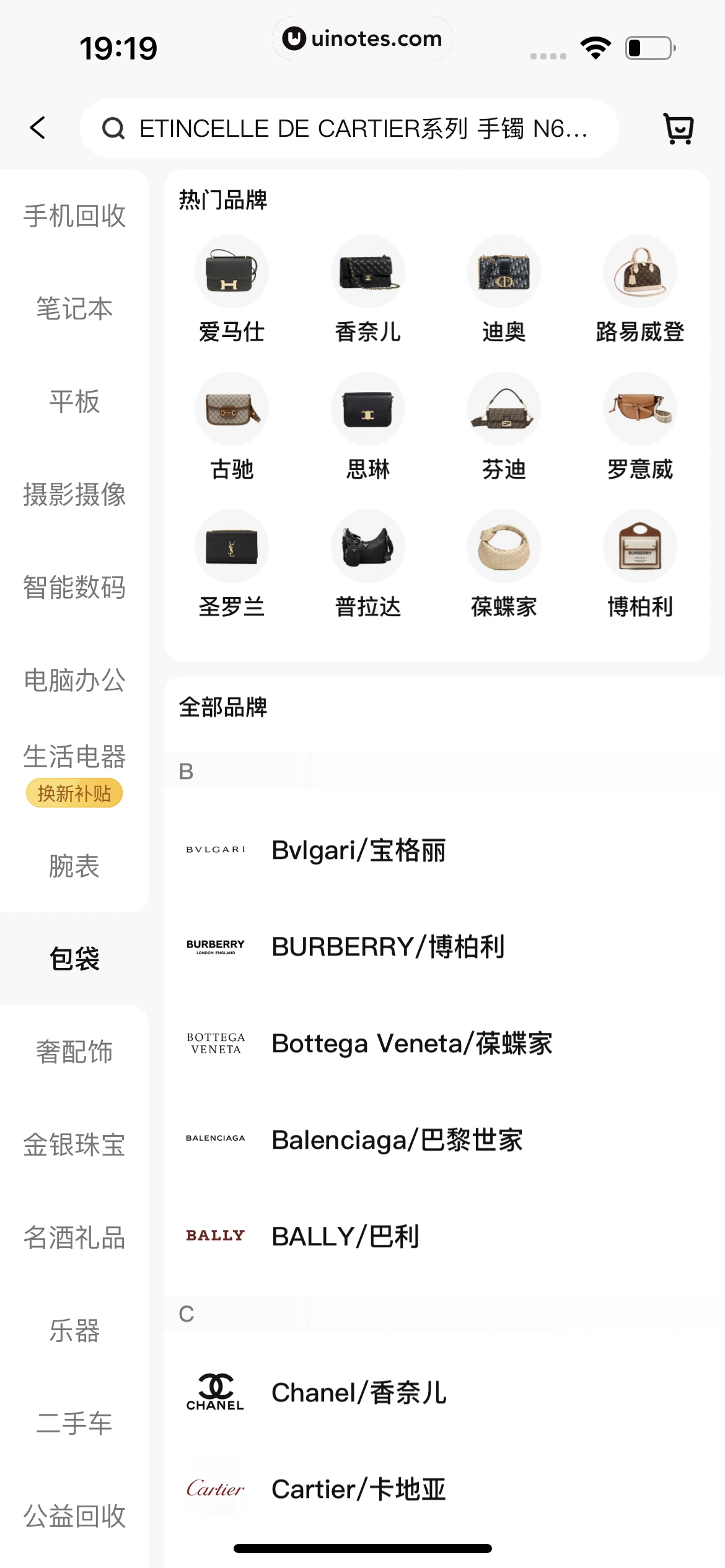The image size is (725, 1568).
Task: Open the 奢配饰 category
Action: point(74,1052)
